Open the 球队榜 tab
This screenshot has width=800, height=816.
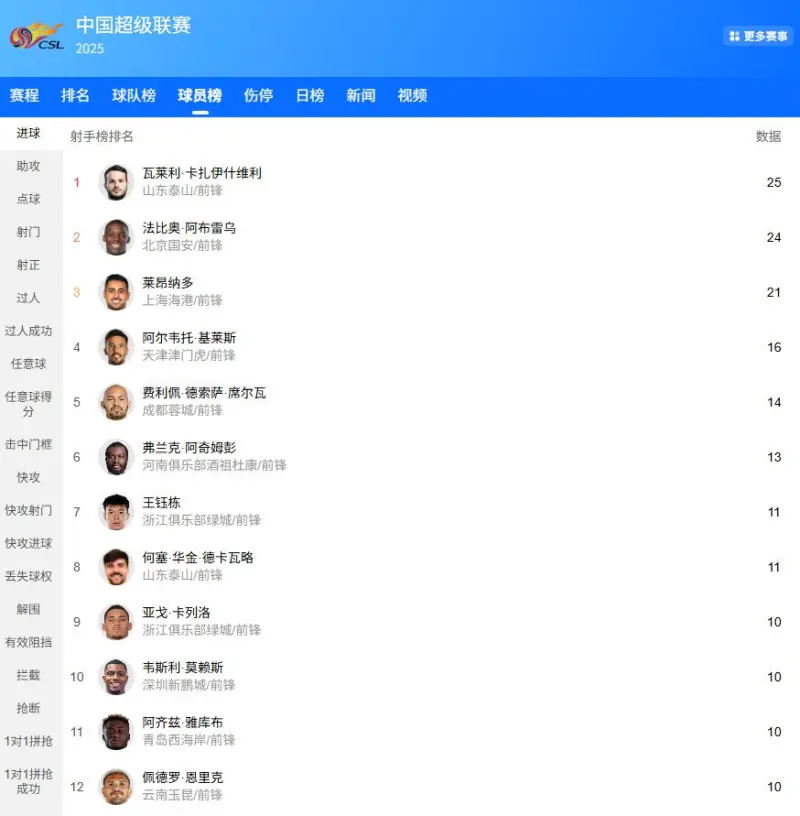134,96
